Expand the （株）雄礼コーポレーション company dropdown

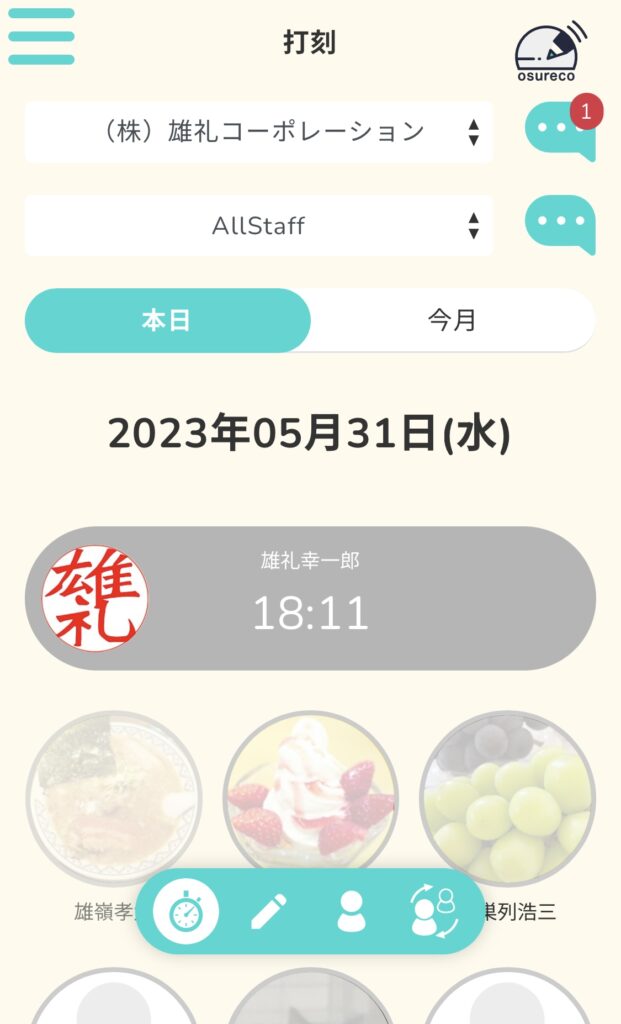coord(259,132)
